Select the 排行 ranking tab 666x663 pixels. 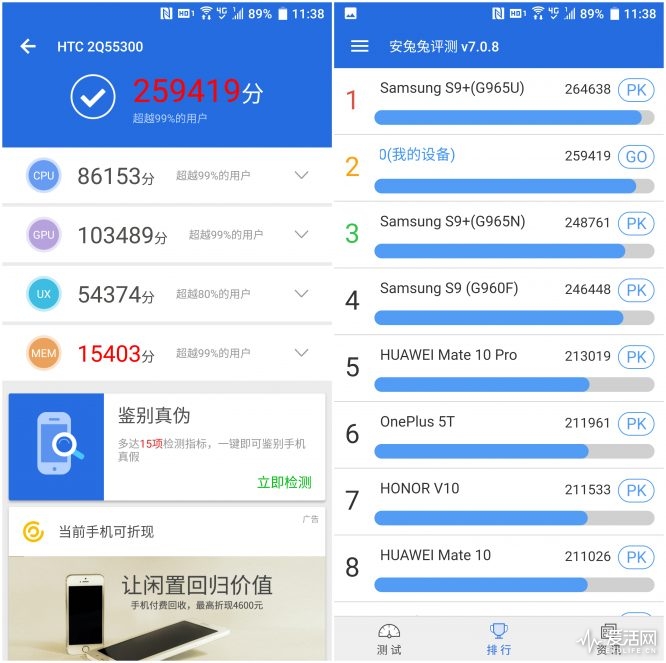499,640
